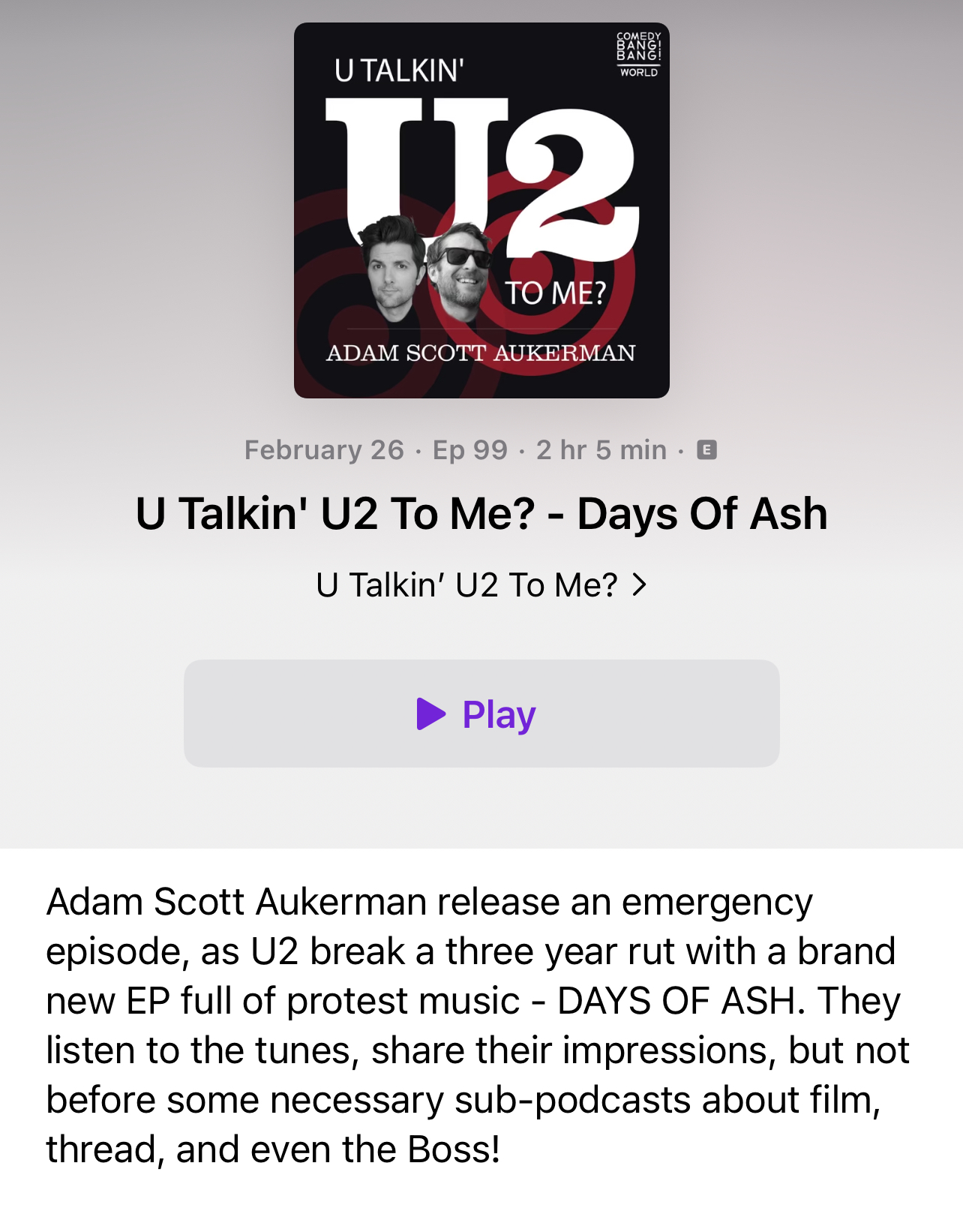Viewport: 963px width, 1232px height.
Task: Play the Days Of Ash episode
Action: pos(481,714)
